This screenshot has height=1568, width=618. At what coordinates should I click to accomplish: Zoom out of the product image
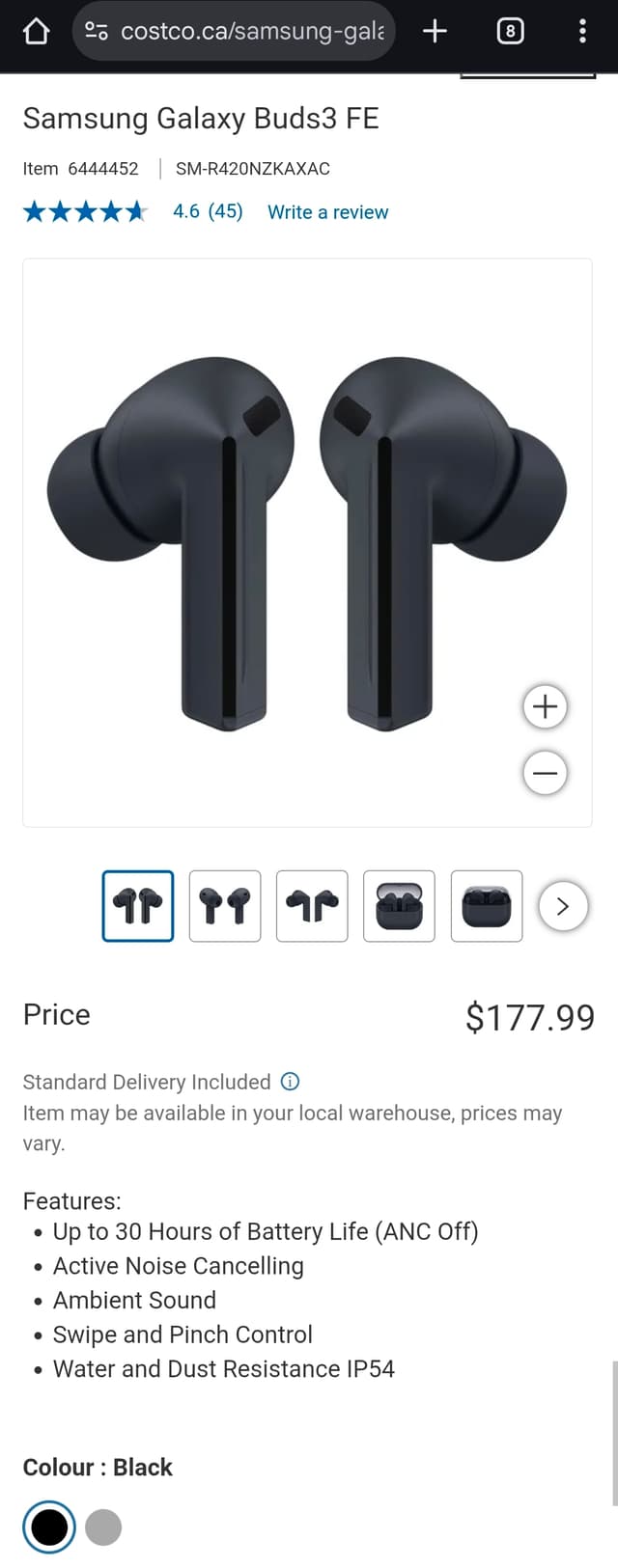click(545, 773)
